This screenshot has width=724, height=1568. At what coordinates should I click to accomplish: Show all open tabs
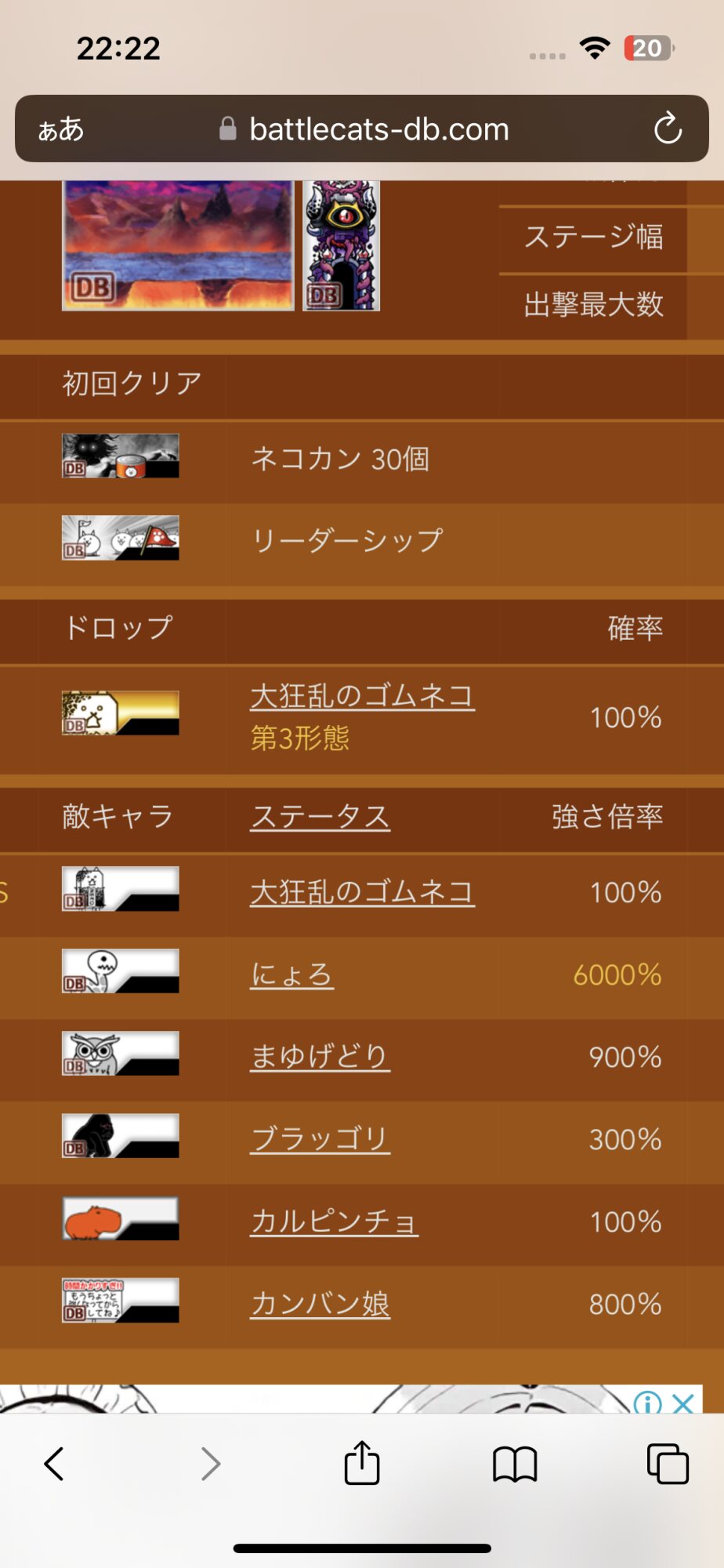point(668,1463)
